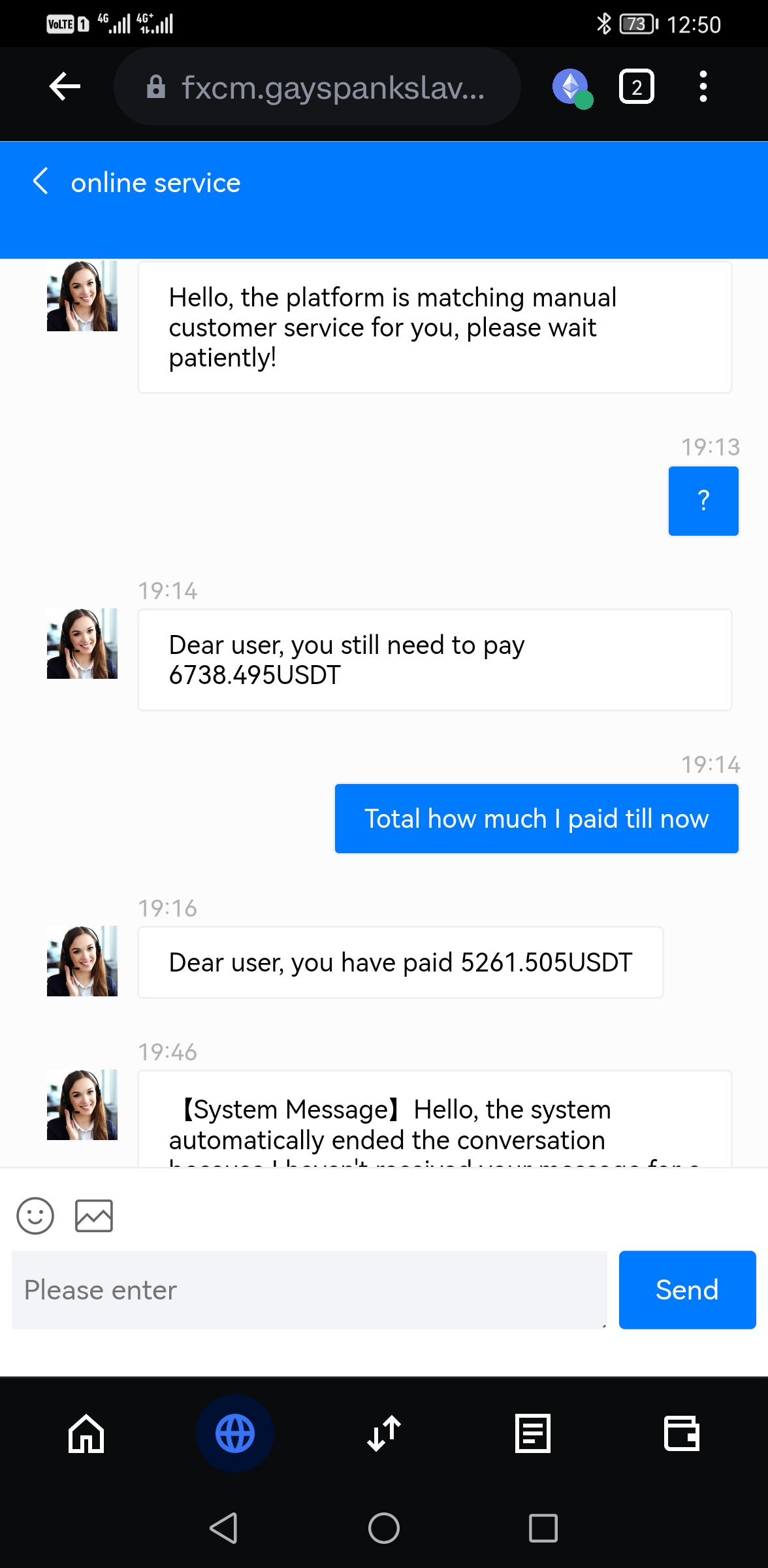
Task: Tap the browser address bar
Action: [317, 87]
